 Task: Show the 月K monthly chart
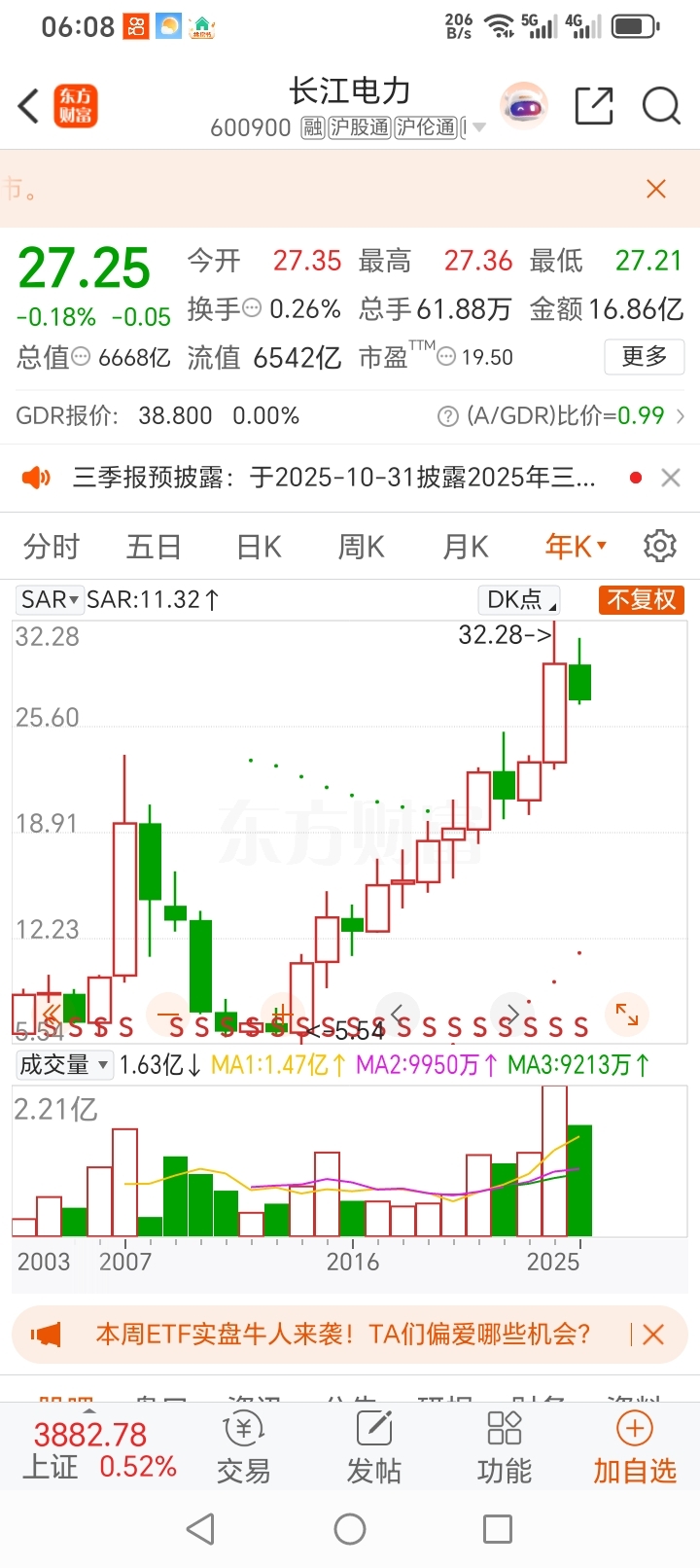(x=465, y=547)
